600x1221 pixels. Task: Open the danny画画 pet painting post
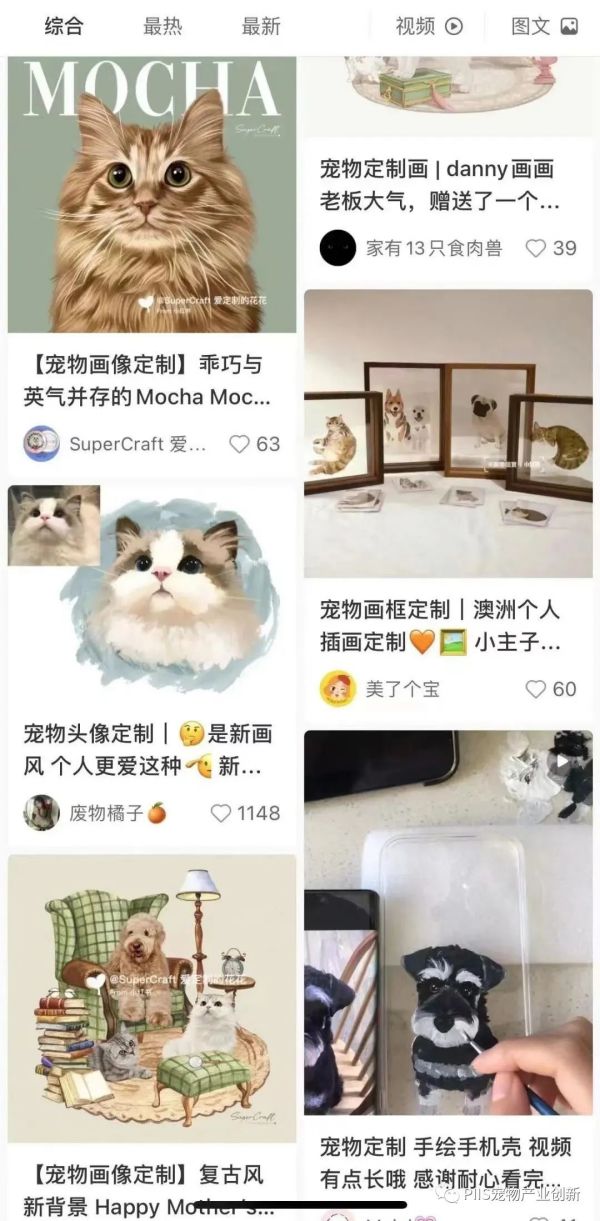click(437, 184)
